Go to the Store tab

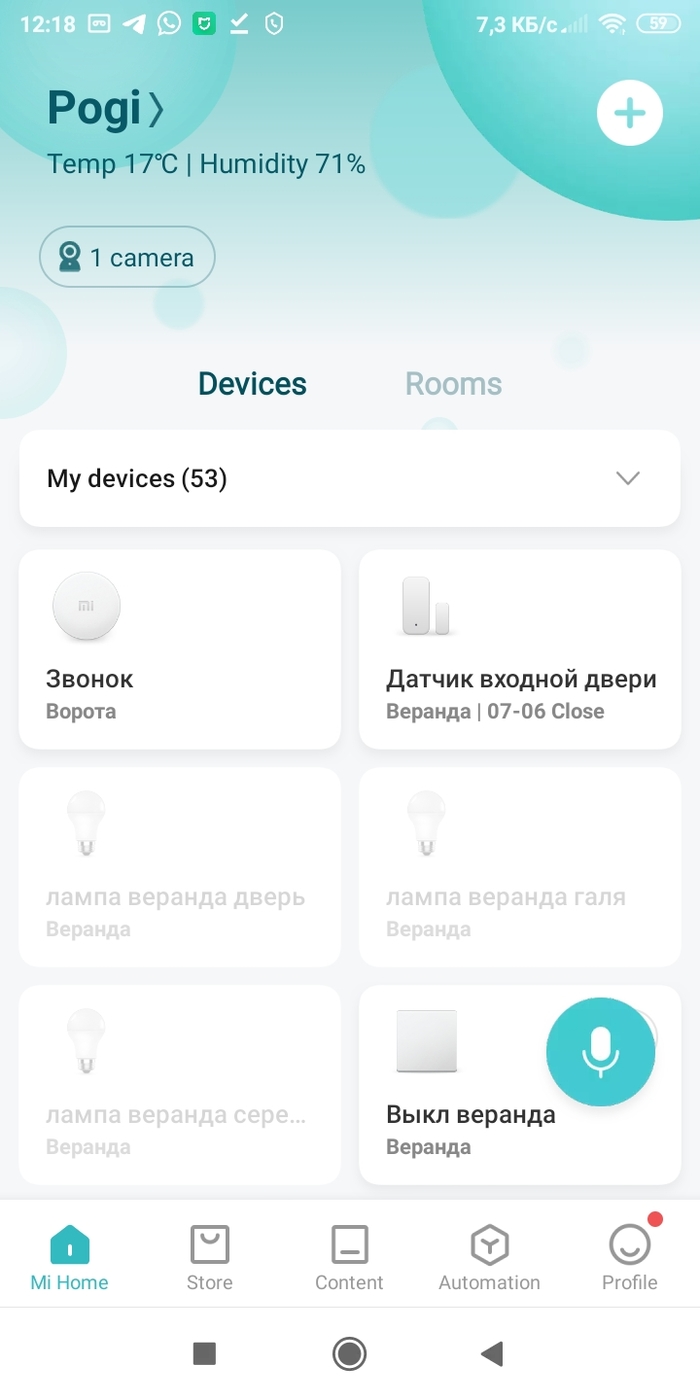tap(209, 1258)
